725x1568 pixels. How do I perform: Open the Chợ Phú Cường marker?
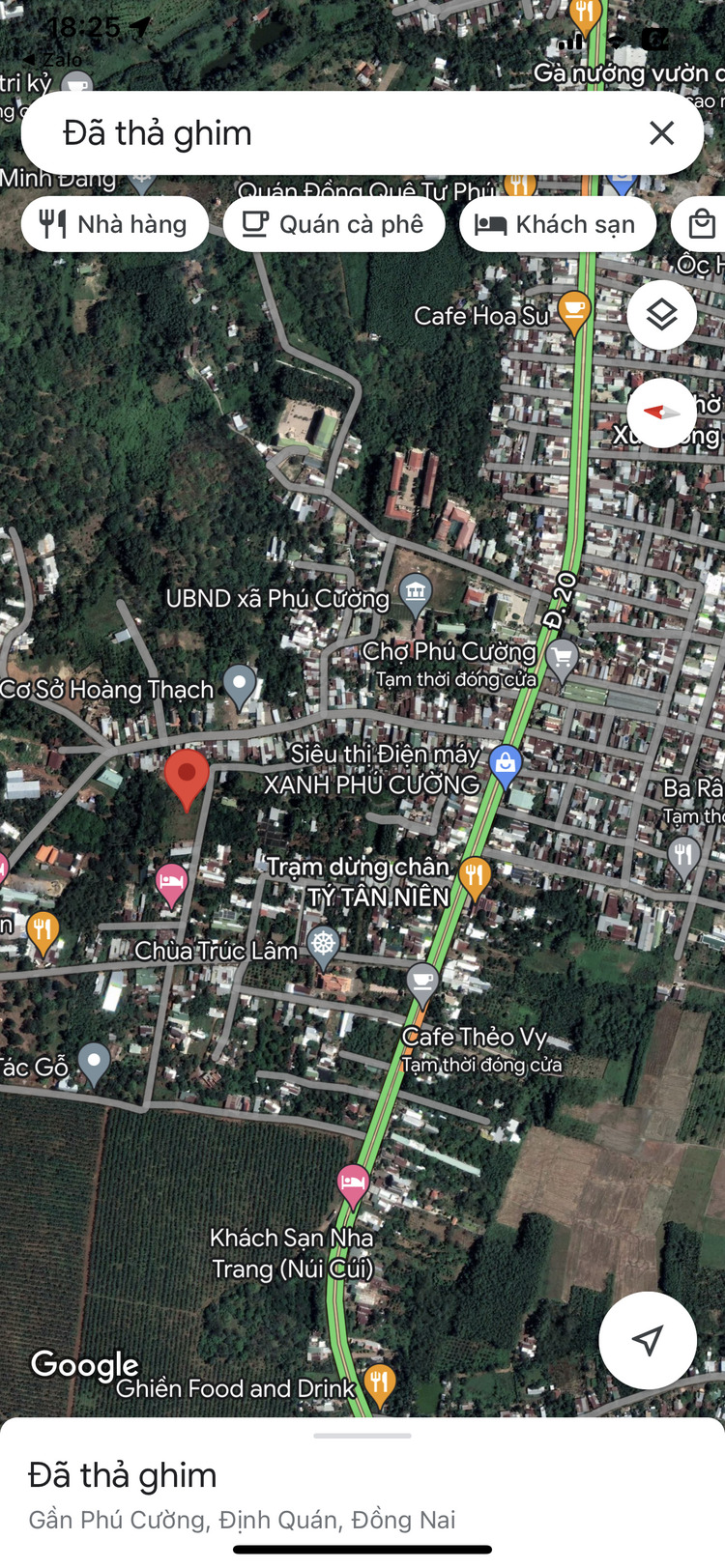pyautogui.click(x=562, y=657)
